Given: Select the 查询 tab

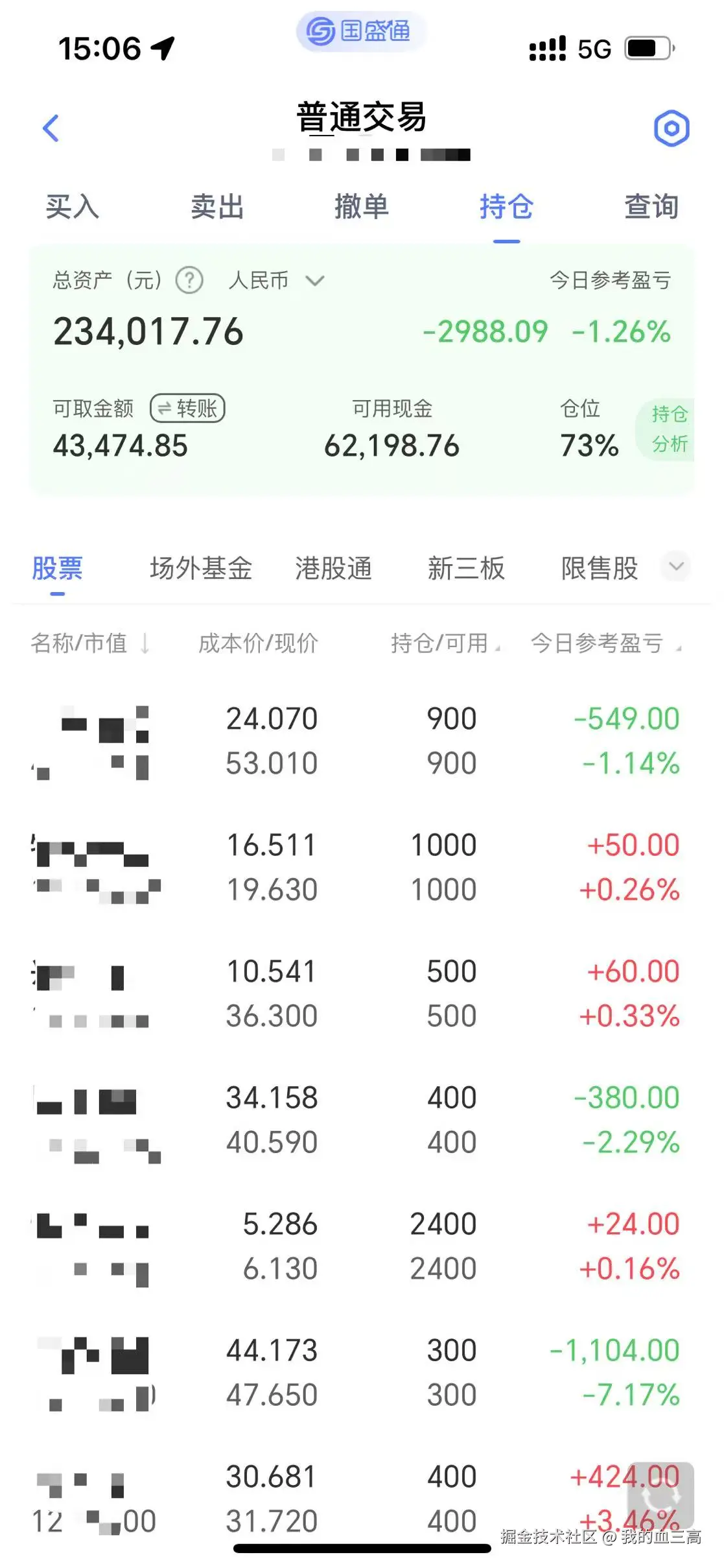Looking at the screenshot, I should [x=651, y=207].
